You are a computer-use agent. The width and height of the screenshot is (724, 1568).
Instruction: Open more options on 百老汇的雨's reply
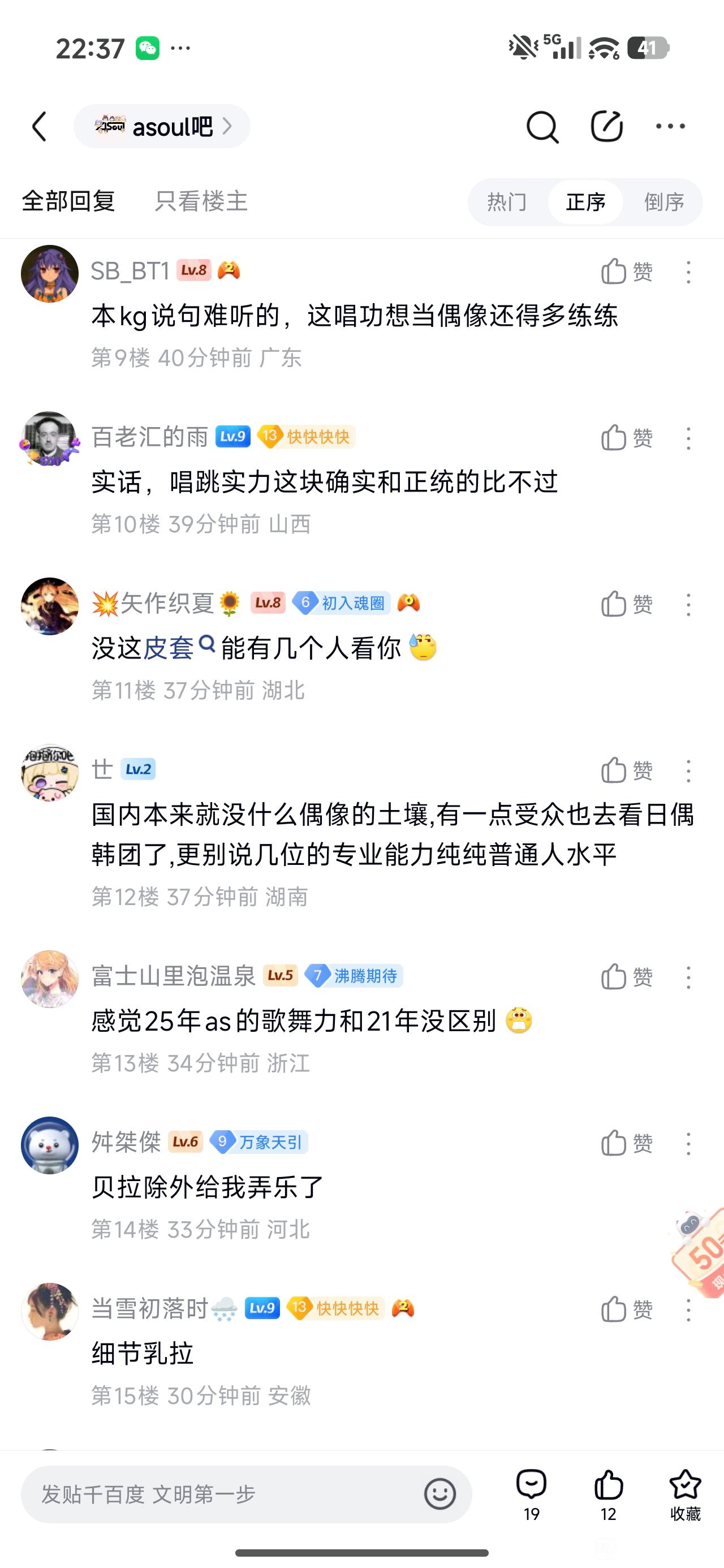pyautogui.click(x=688, y=438)
